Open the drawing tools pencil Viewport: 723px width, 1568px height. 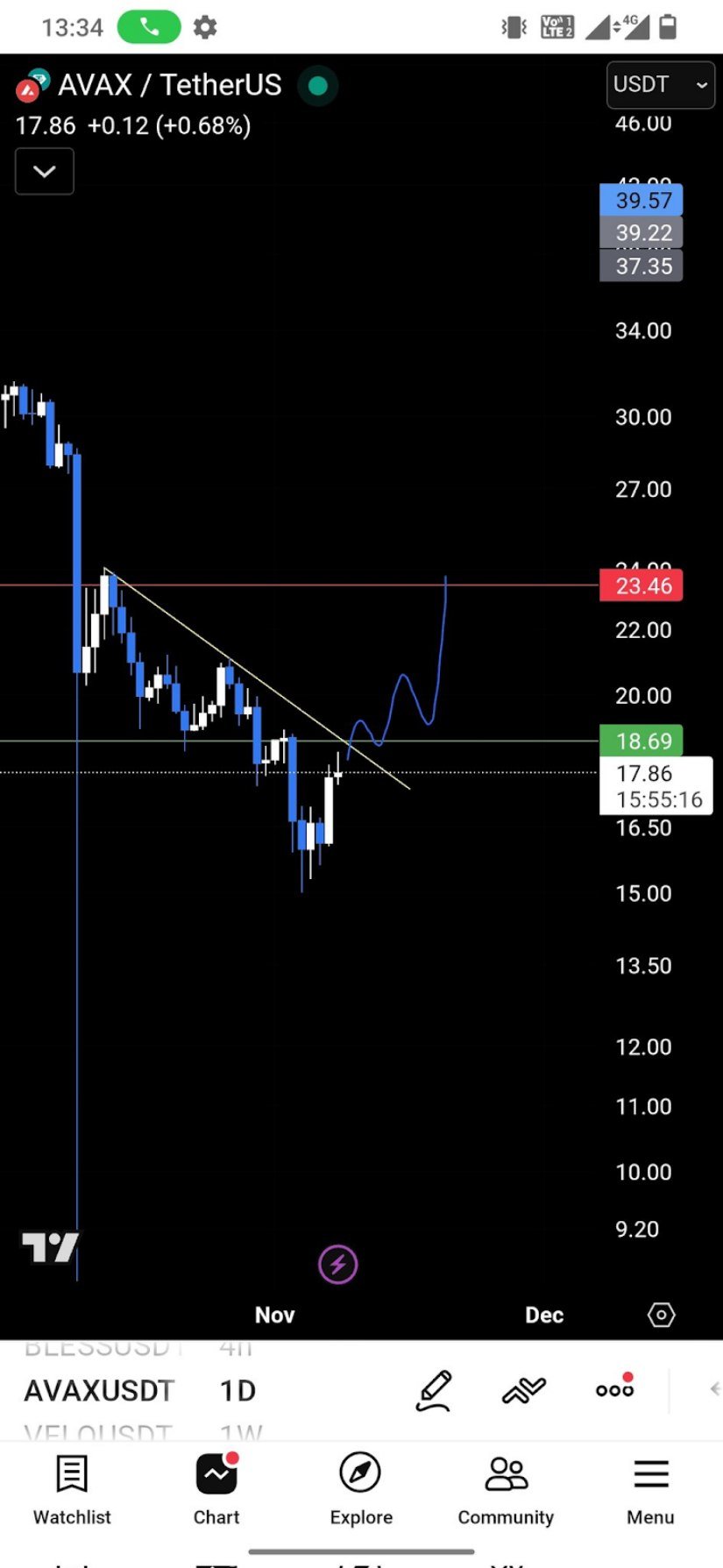pos(435,1391)
